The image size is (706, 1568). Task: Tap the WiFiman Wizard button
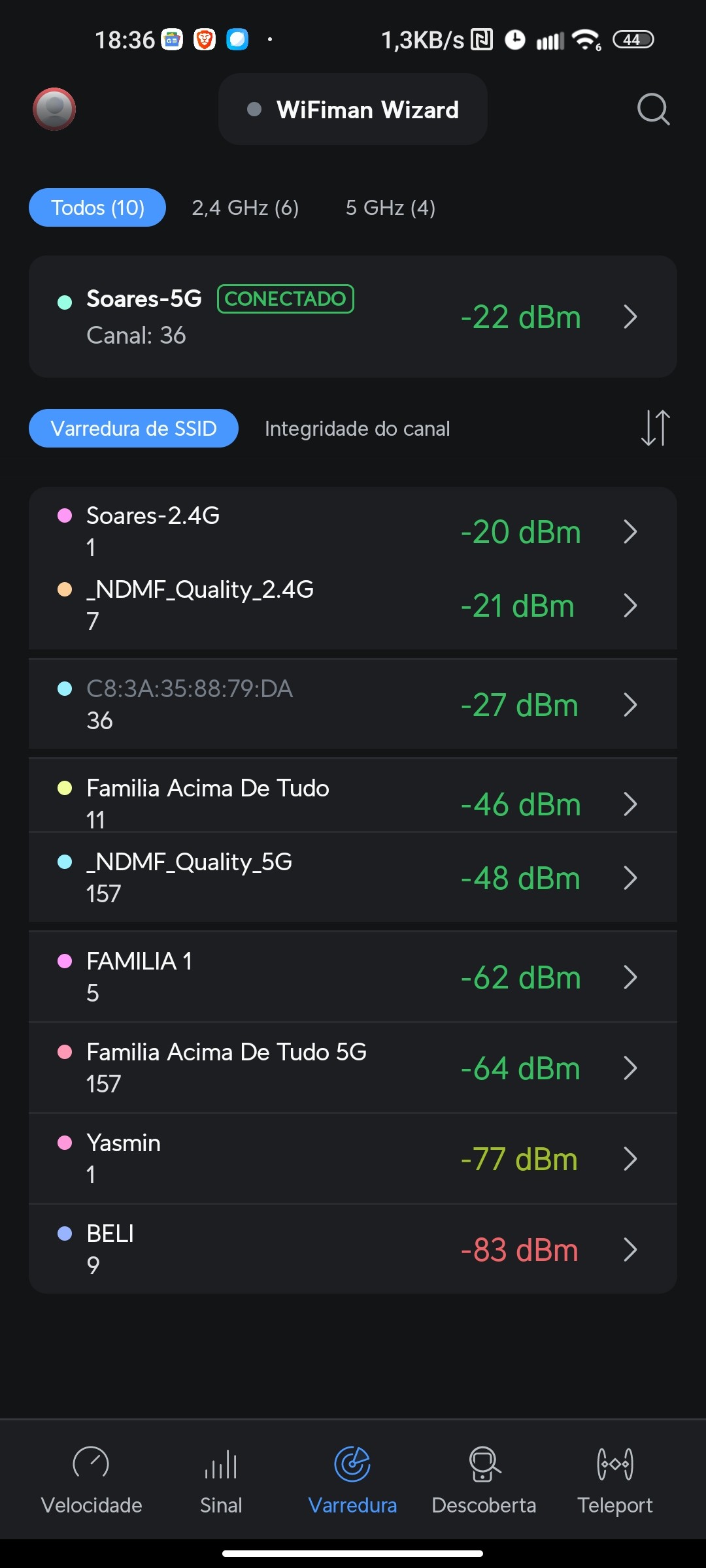point(353,110)
